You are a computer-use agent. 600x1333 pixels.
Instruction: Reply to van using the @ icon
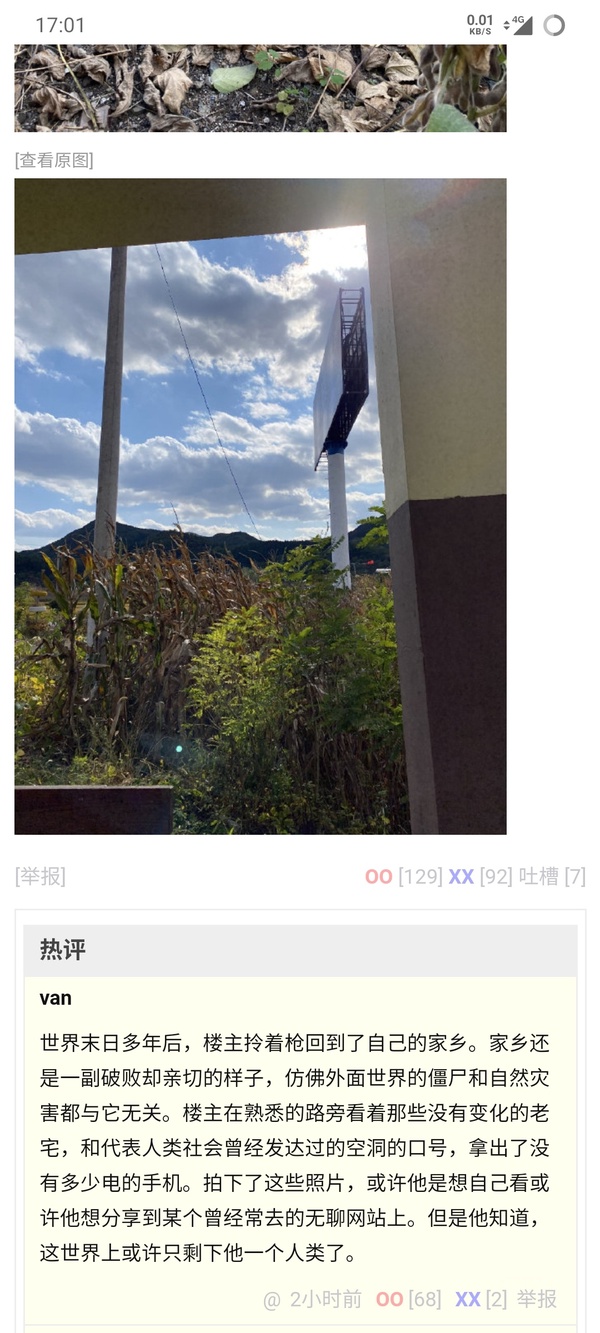point(271,1300)
